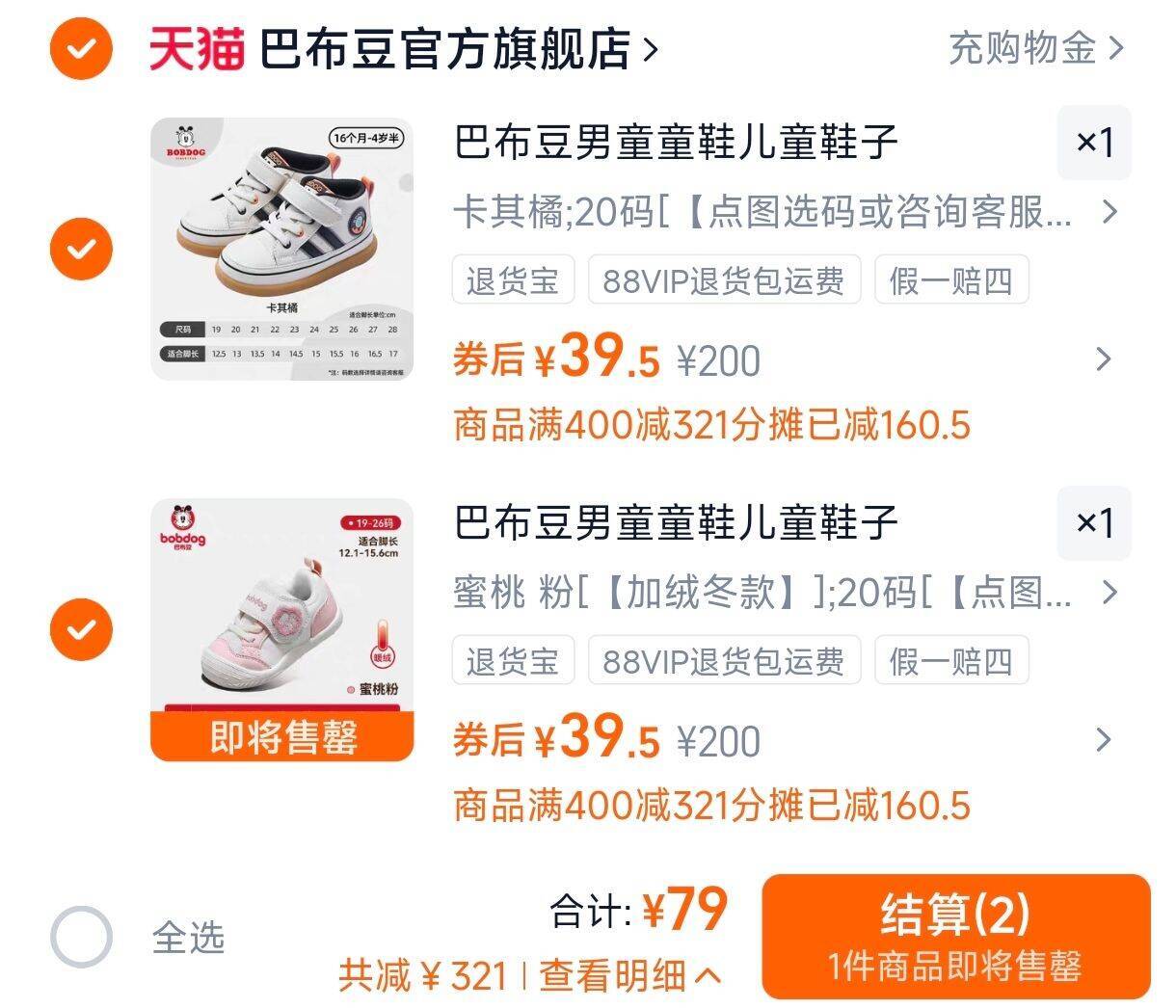Change the 蜜桃粉 加绒冬款 size option
The image size is (1176, 1008).
(x=783, y=593)
